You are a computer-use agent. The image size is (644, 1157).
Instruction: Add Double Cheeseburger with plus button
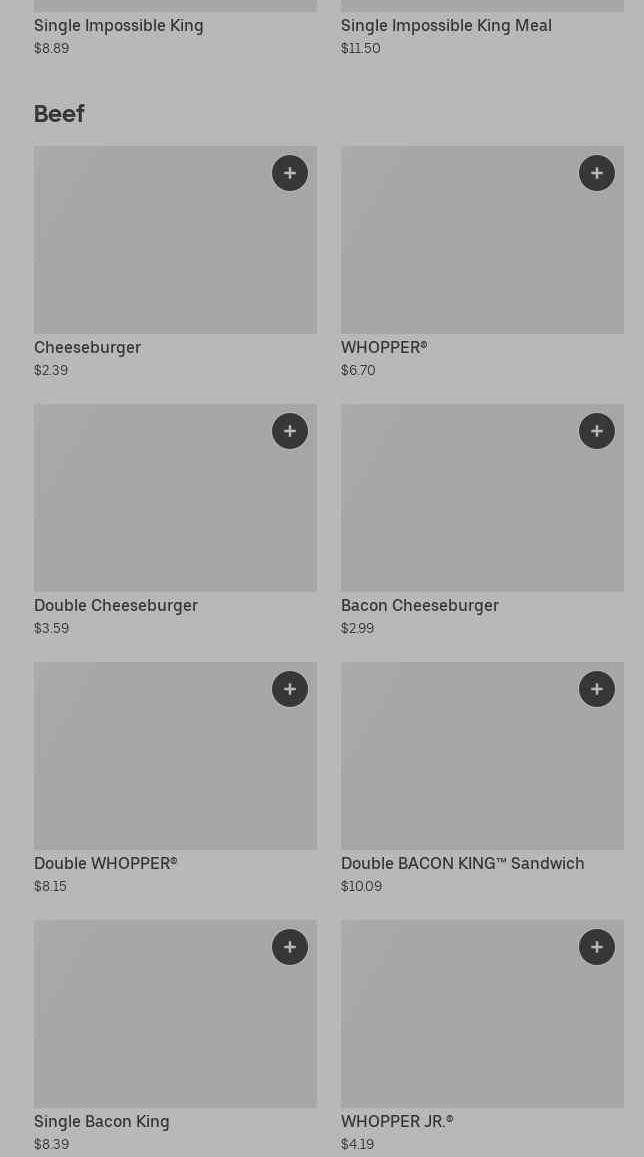point(290,431)
